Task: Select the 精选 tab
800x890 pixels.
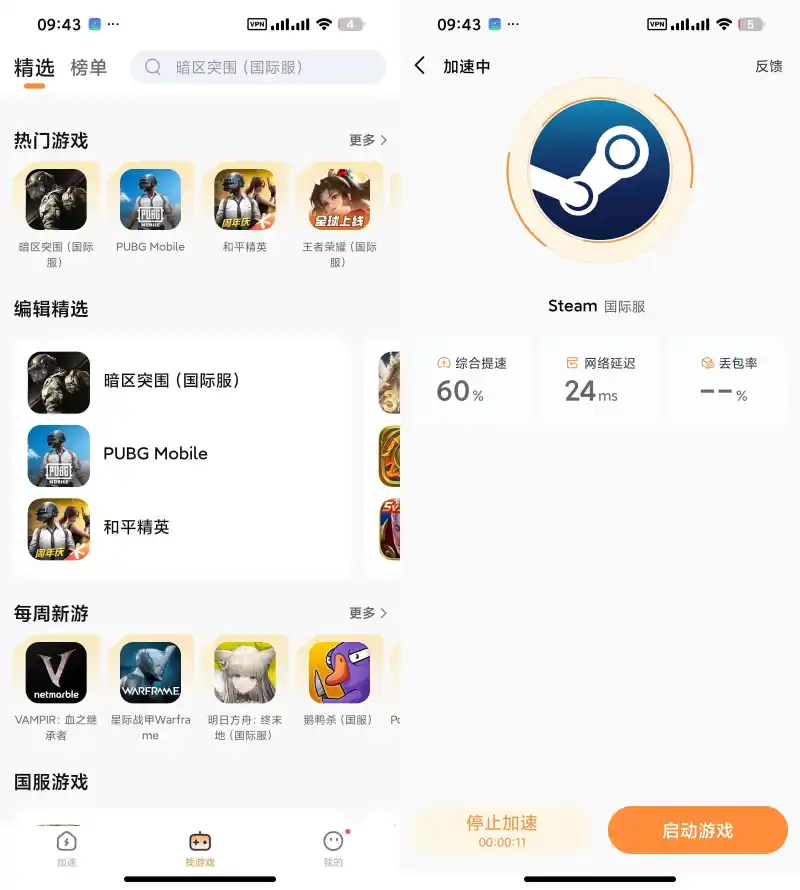Action: [x=34, y=68]
